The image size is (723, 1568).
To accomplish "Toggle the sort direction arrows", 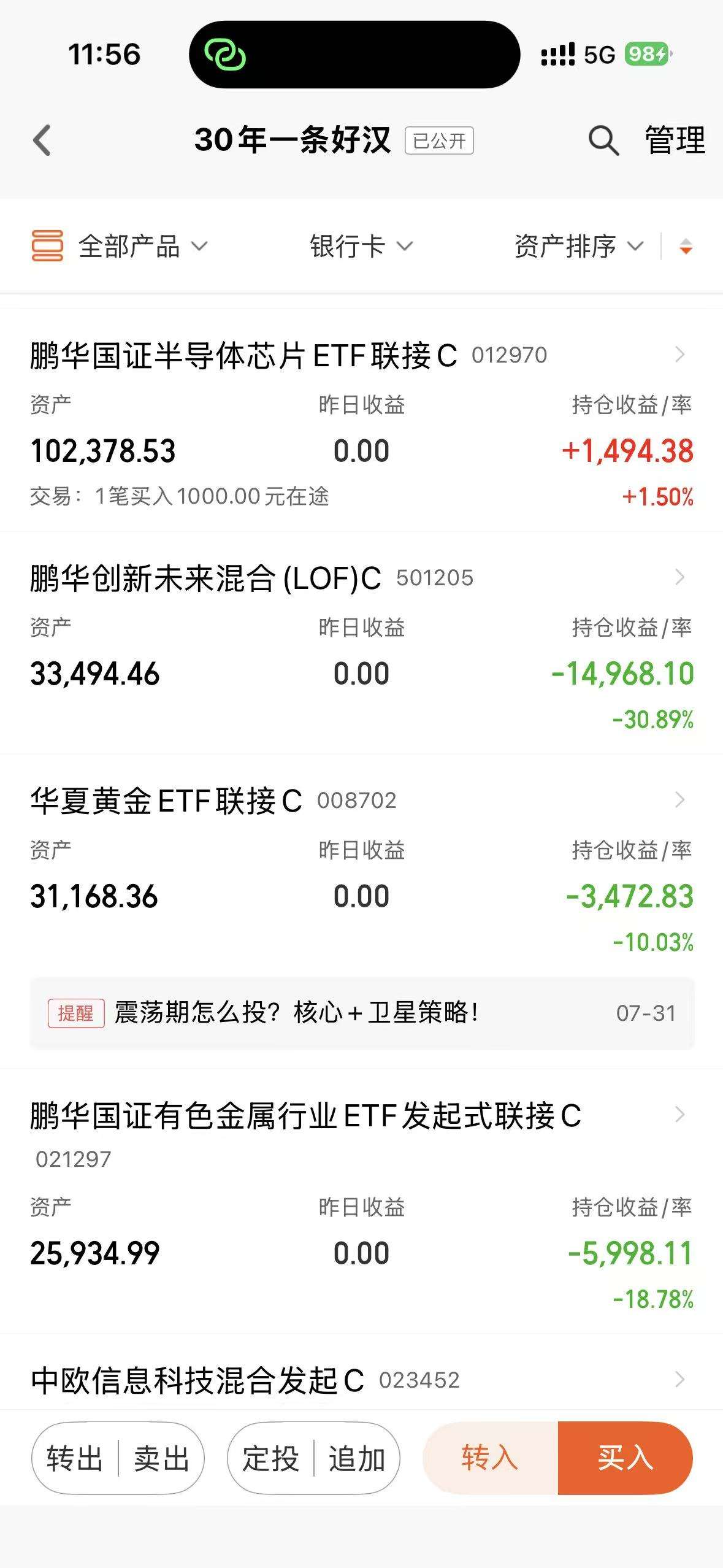I will [x=686, y=247].
